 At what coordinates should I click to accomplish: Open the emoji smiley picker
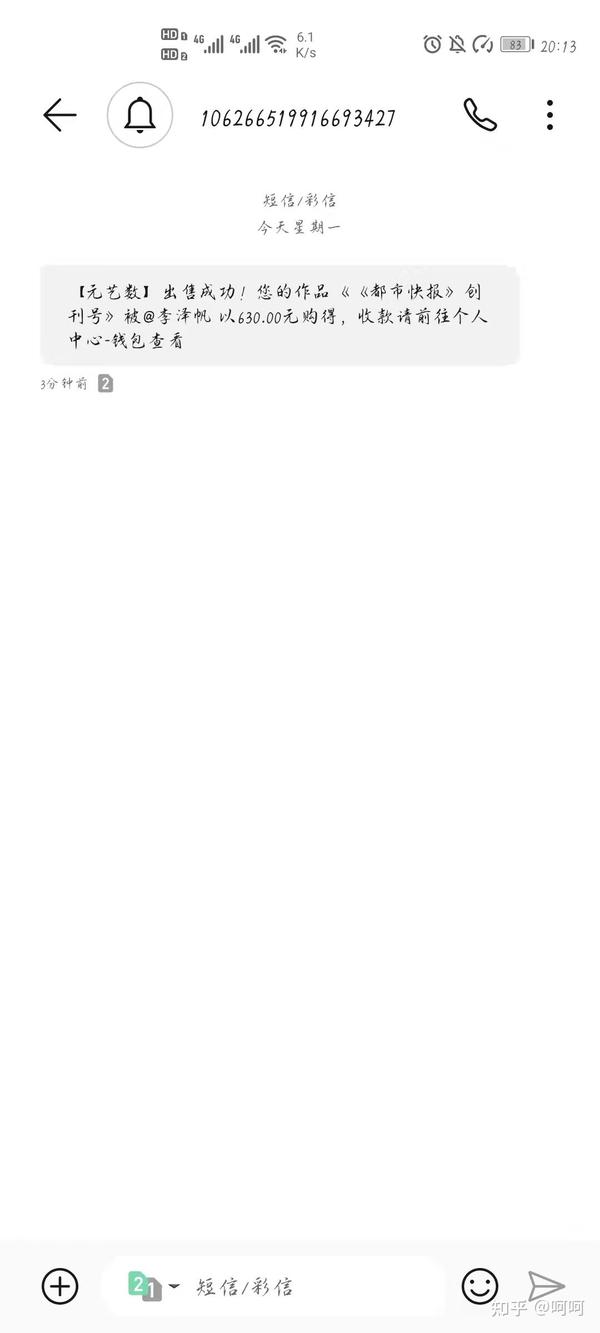click(x=480, y=1286)
